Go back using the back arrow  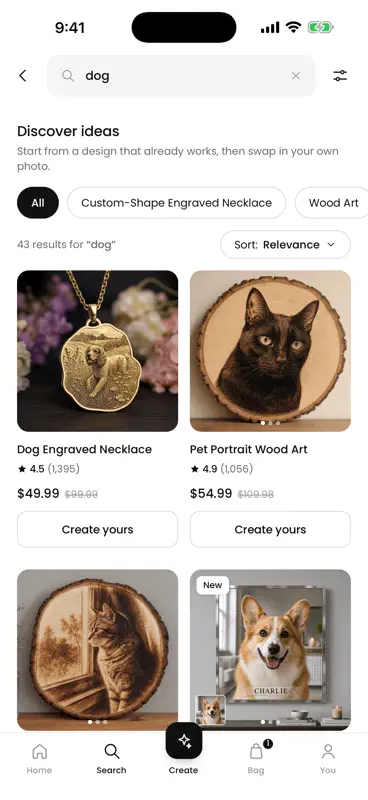coord(22,76)
